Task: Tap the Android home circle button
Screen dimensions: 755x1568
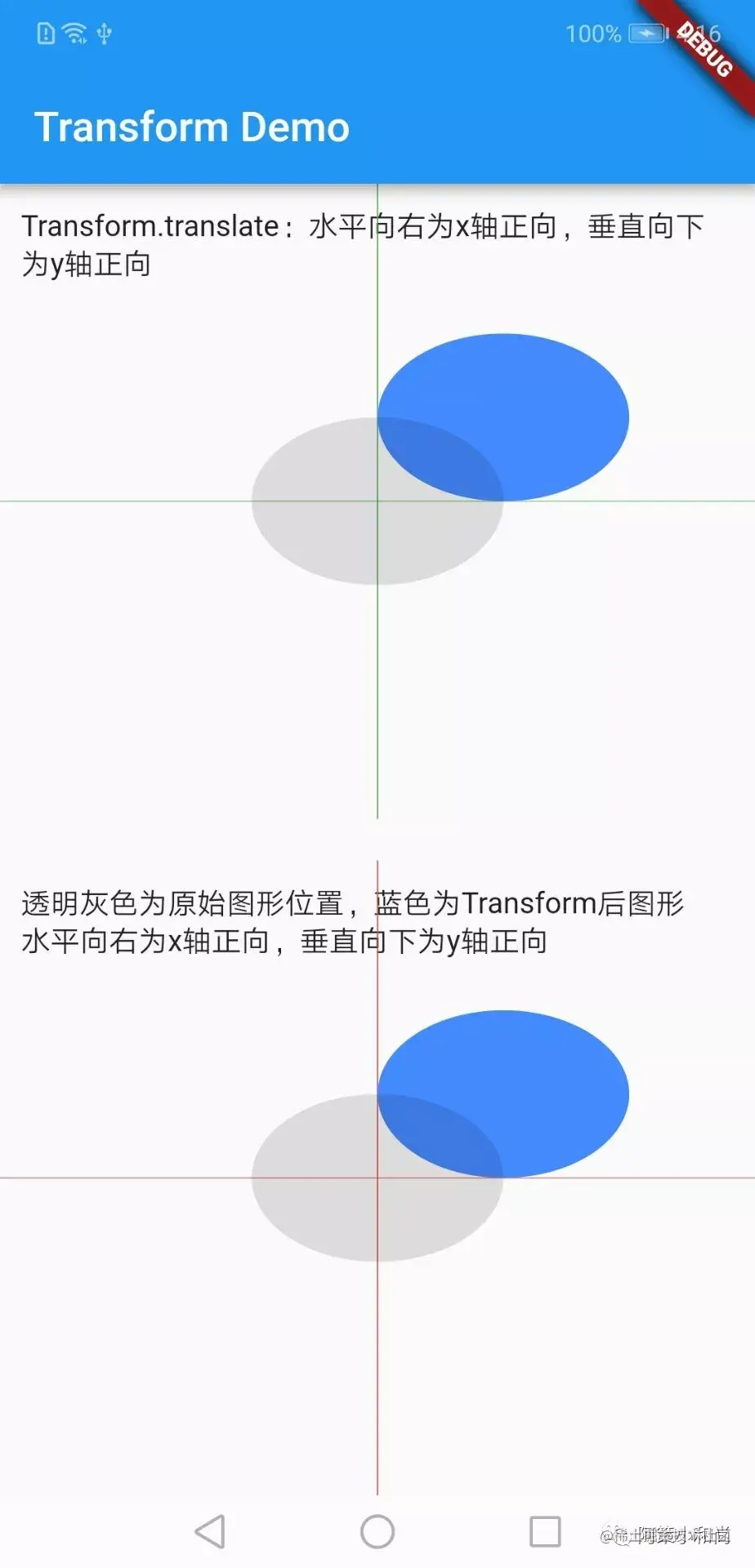Action: (x=376, y=1529)
